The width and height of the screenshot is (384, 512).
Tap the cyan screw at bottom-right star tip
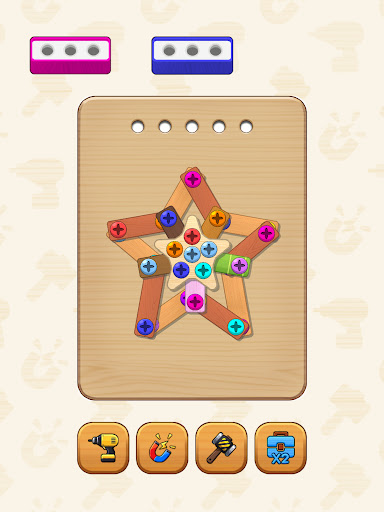(236, 327)
